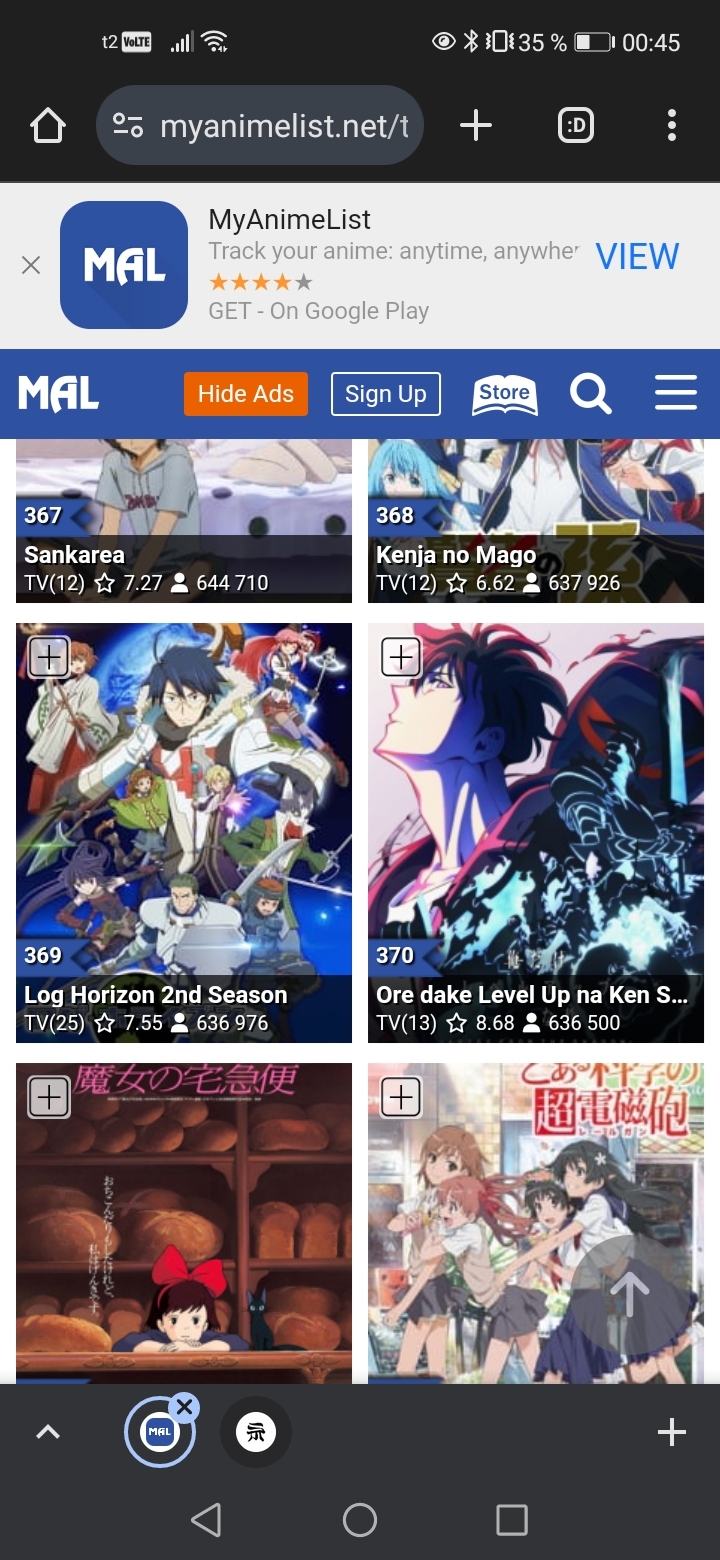Viewport: 720px width, 1560px height.
Task: Tap VIEW on the MyAnimeList banner
Action: (x=637, y=257)
